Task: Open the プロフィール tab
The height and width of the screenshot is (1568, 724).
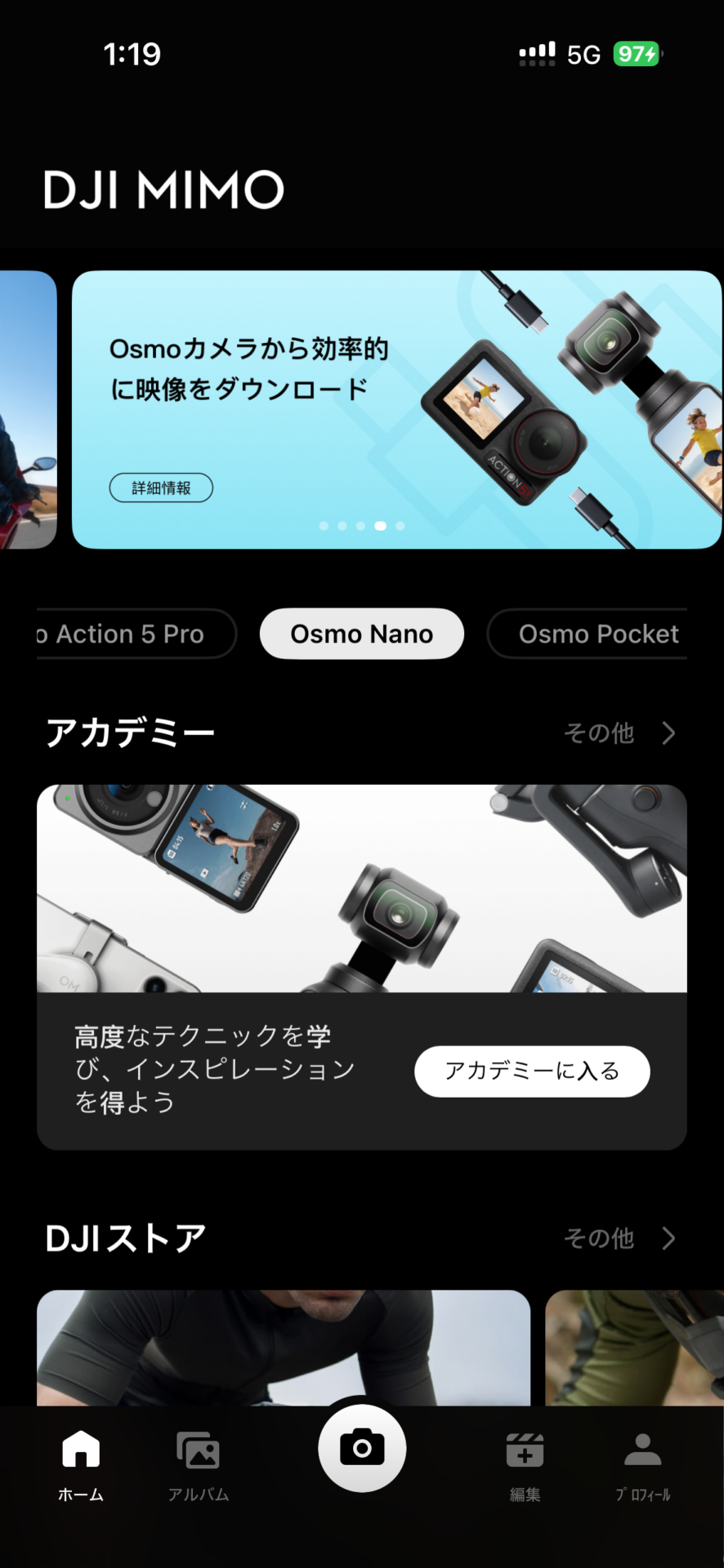Action: 643,1464
